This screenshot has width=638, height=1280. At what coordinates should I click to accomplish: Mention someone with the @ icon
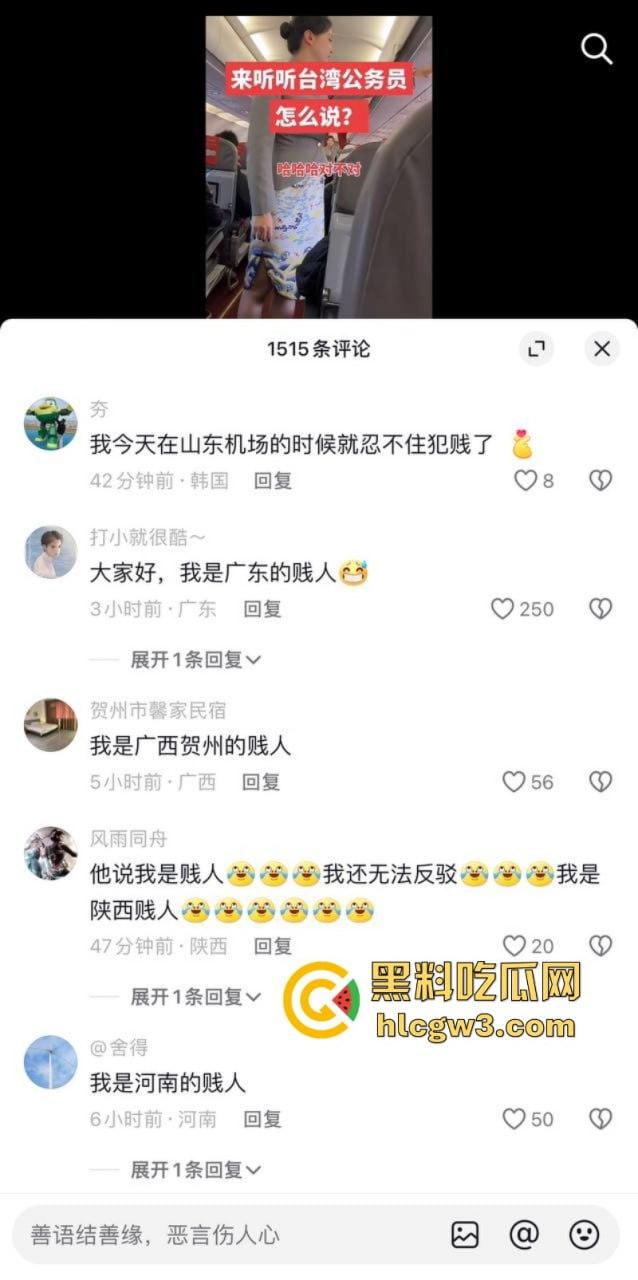coord(524,1235)
